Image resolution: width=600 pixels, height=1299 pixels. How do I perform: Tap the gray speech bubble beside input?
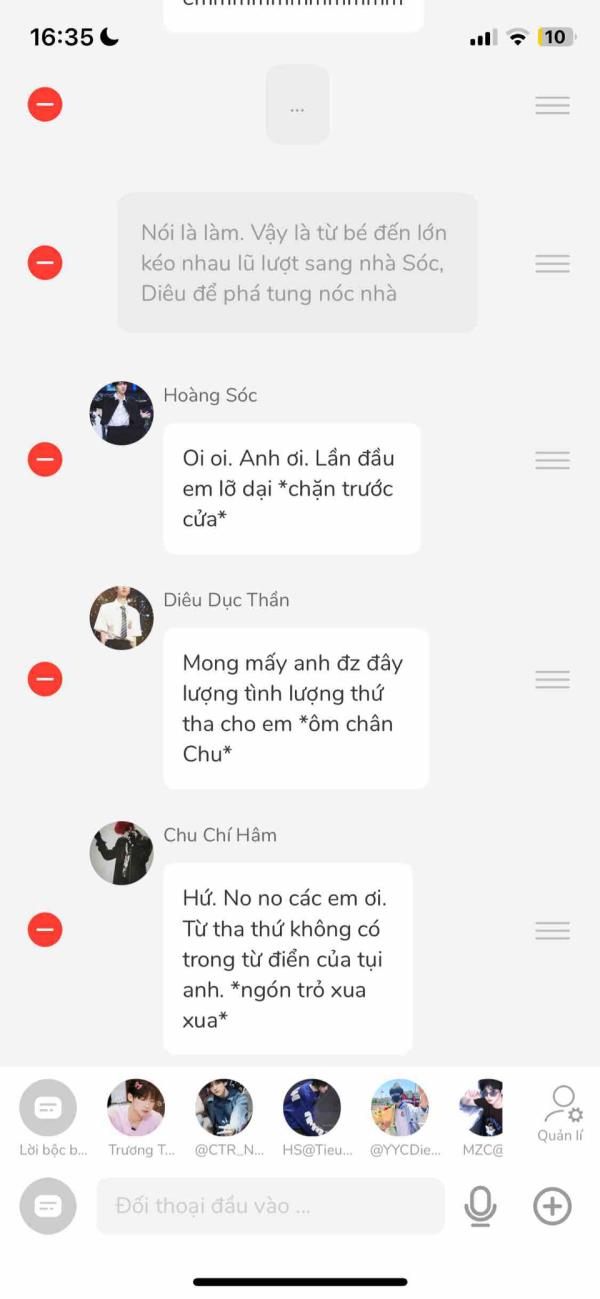tap(48, 1206)
